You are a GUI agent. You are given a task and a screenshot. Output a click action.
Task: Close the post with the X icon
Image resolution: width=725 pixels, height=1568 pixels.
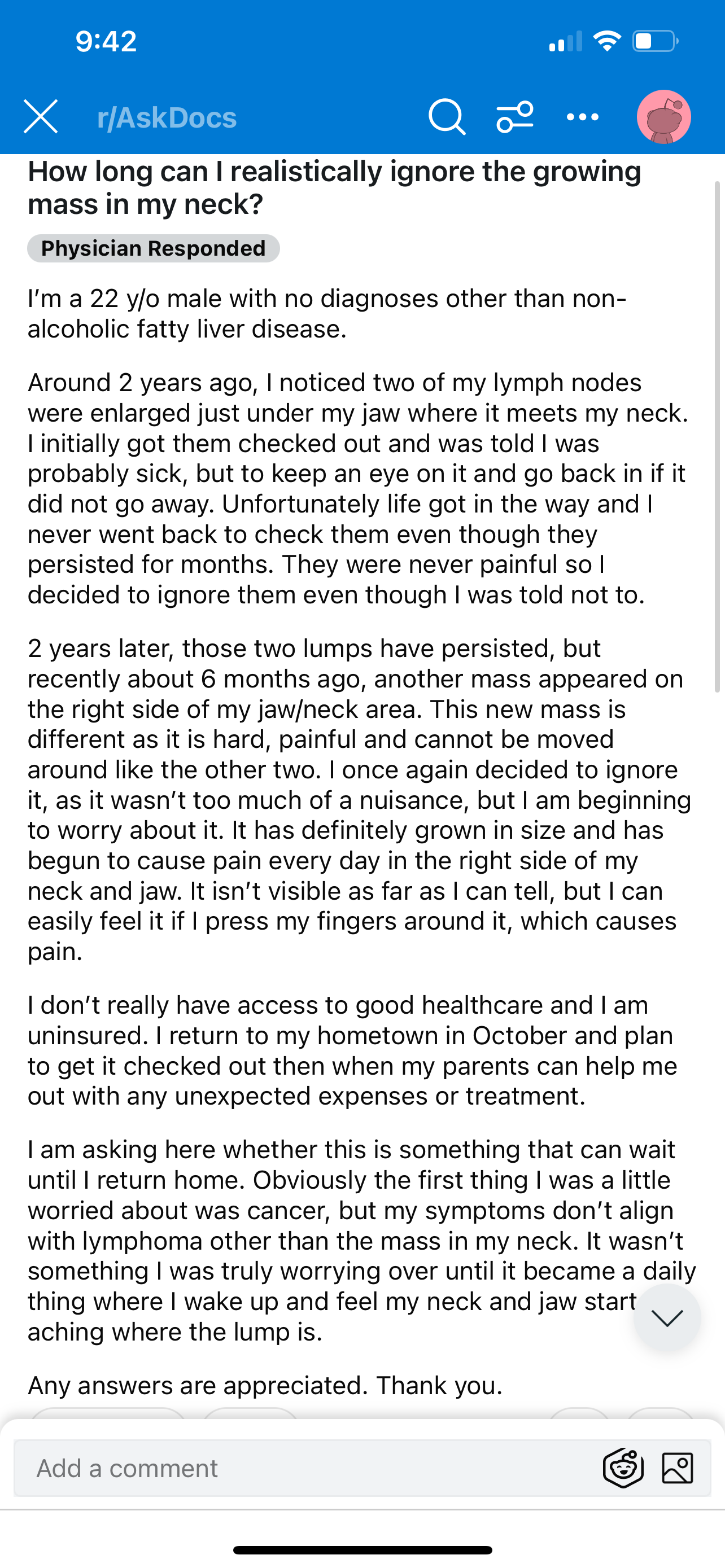pos(41,116)
